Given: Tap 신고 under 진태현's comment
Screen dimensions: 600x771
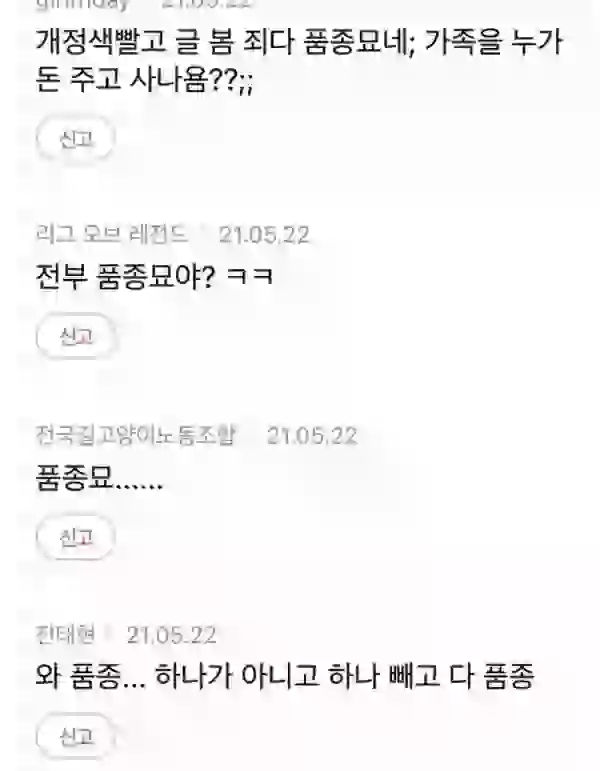Looking at the screenshot, I should [x=76, y=738].
